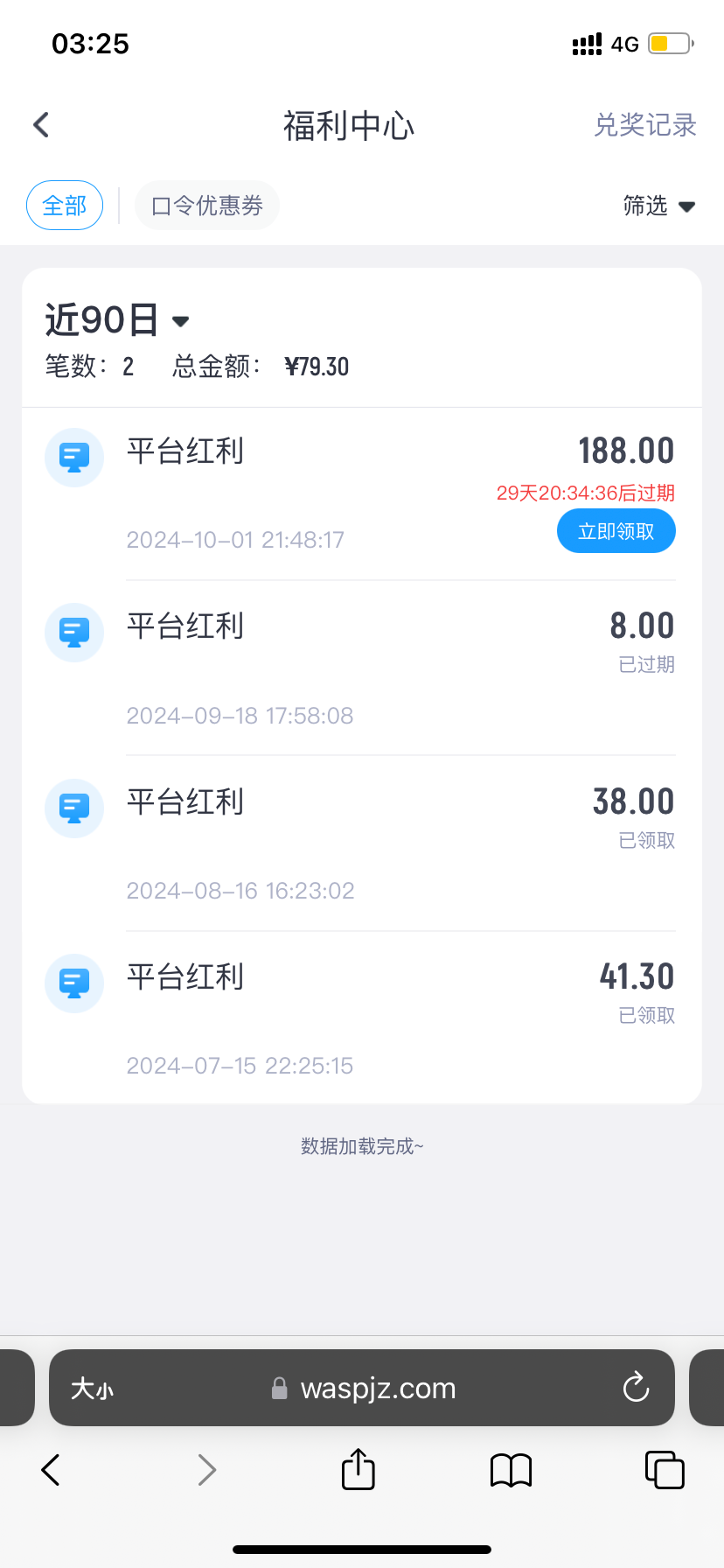Tap the Safari tab switcher icon
The height and width of the screenshot is (1568, 724).
point(664,1469)
